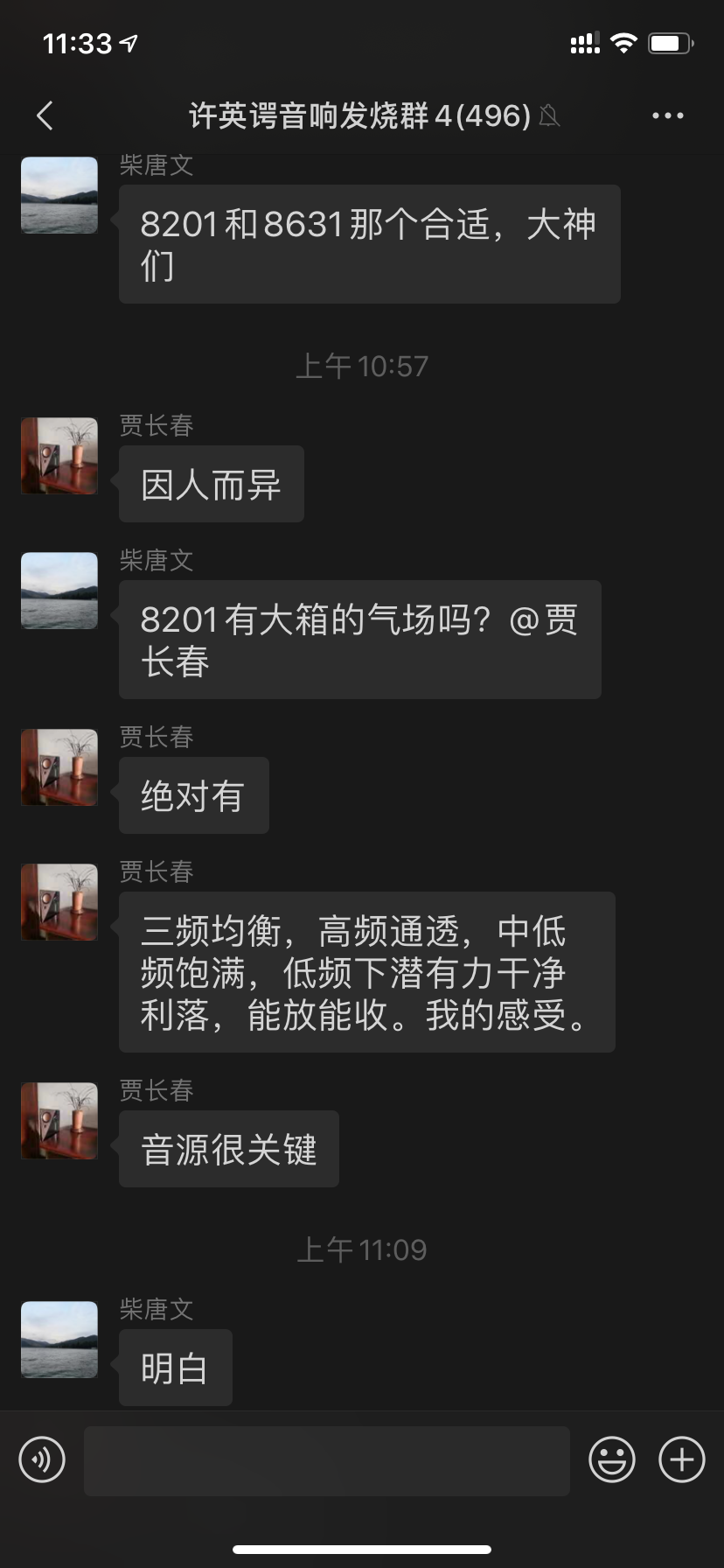Go back to the chat list

45,115
